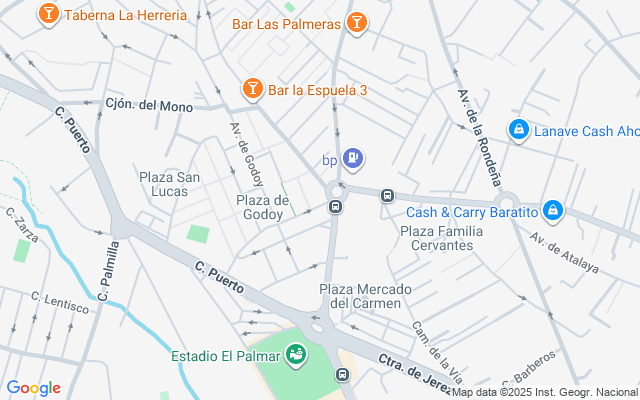Select the bus stop below Estadio El Palmar
This screenshot has width=640, height=400.
(x=343, y=376)
